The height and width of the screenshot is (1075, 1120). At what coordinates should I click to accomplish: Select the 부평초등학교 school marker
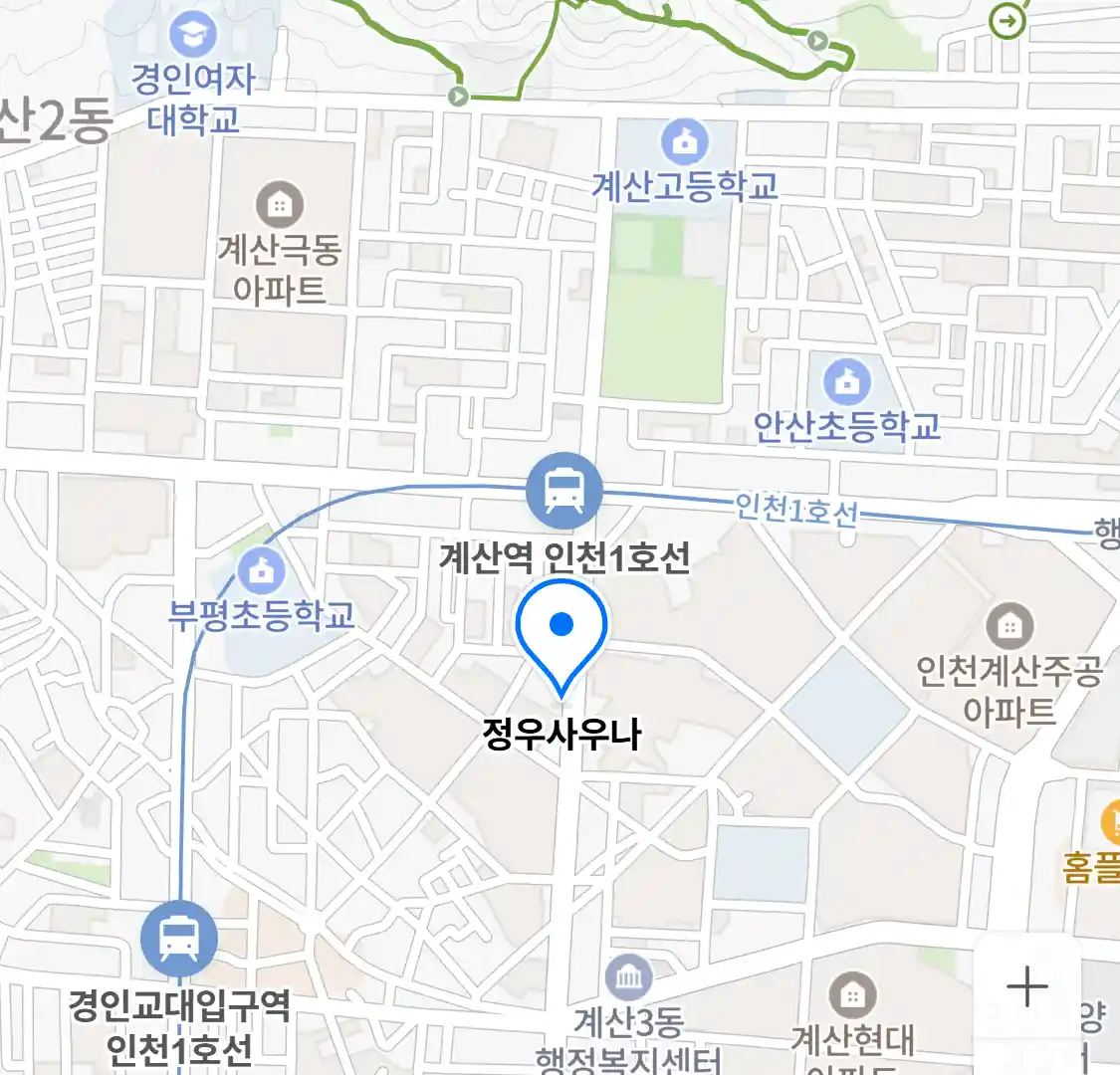[261, 572]
